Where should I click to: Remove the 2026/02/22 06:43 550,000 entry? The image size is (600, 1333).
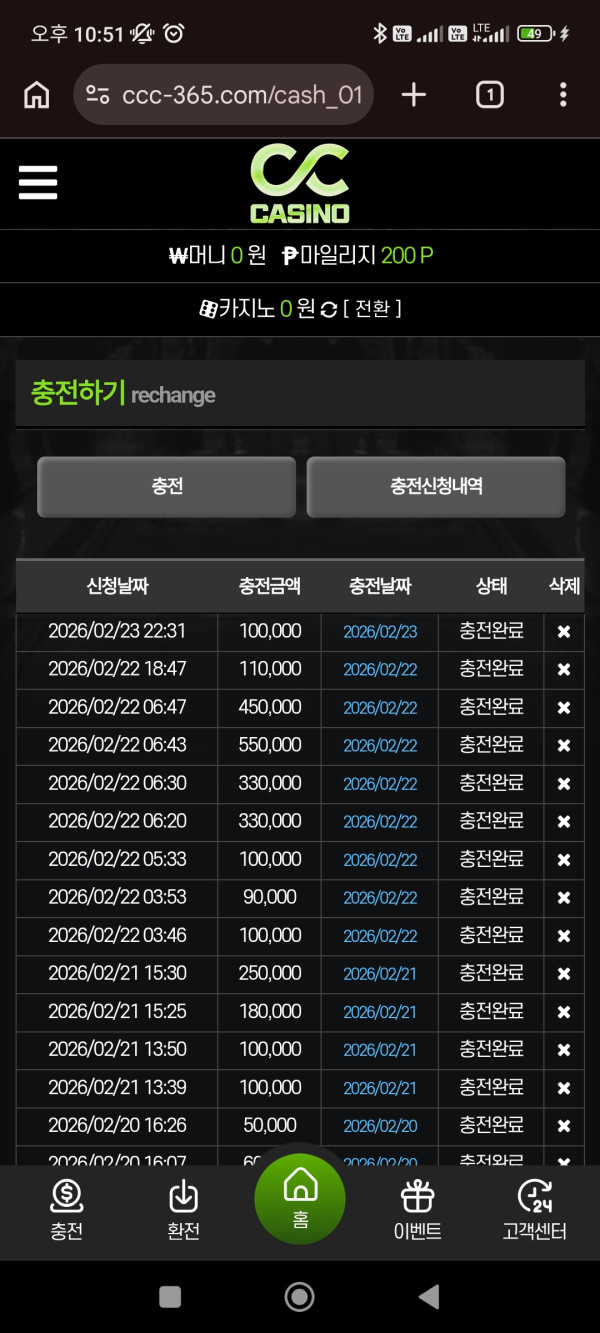pos(564,746)
